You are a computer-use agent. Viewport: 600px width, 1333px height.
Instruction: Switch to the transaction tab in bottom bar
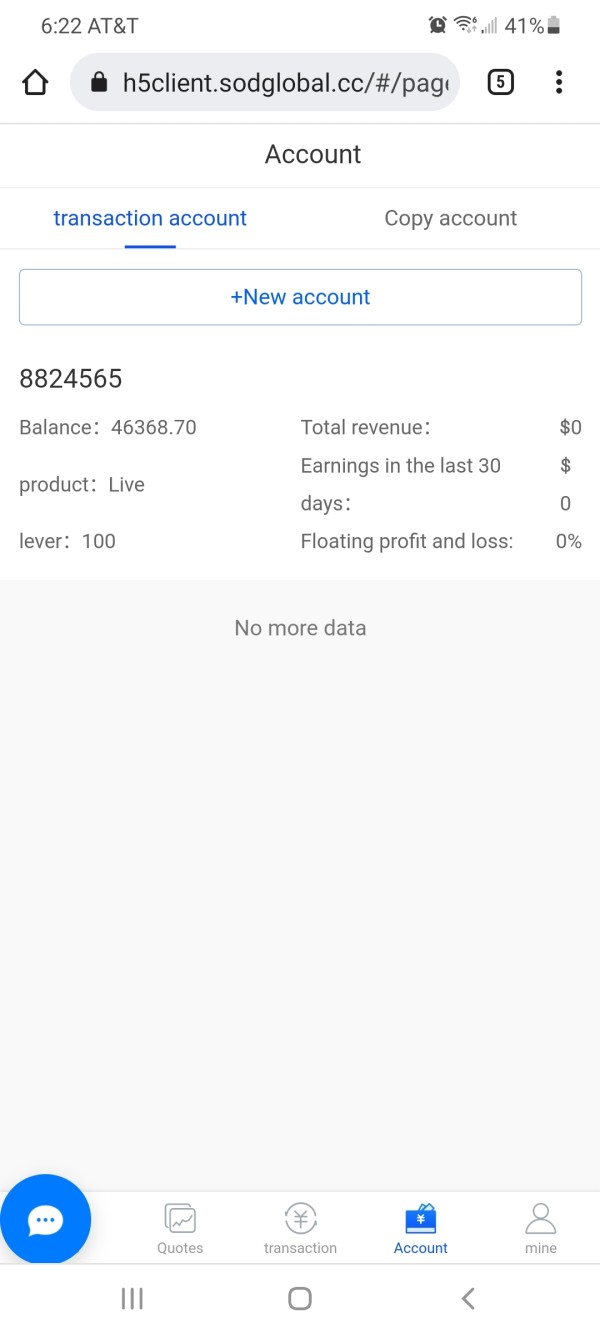pyautogui.click(x=300, y=1229)
